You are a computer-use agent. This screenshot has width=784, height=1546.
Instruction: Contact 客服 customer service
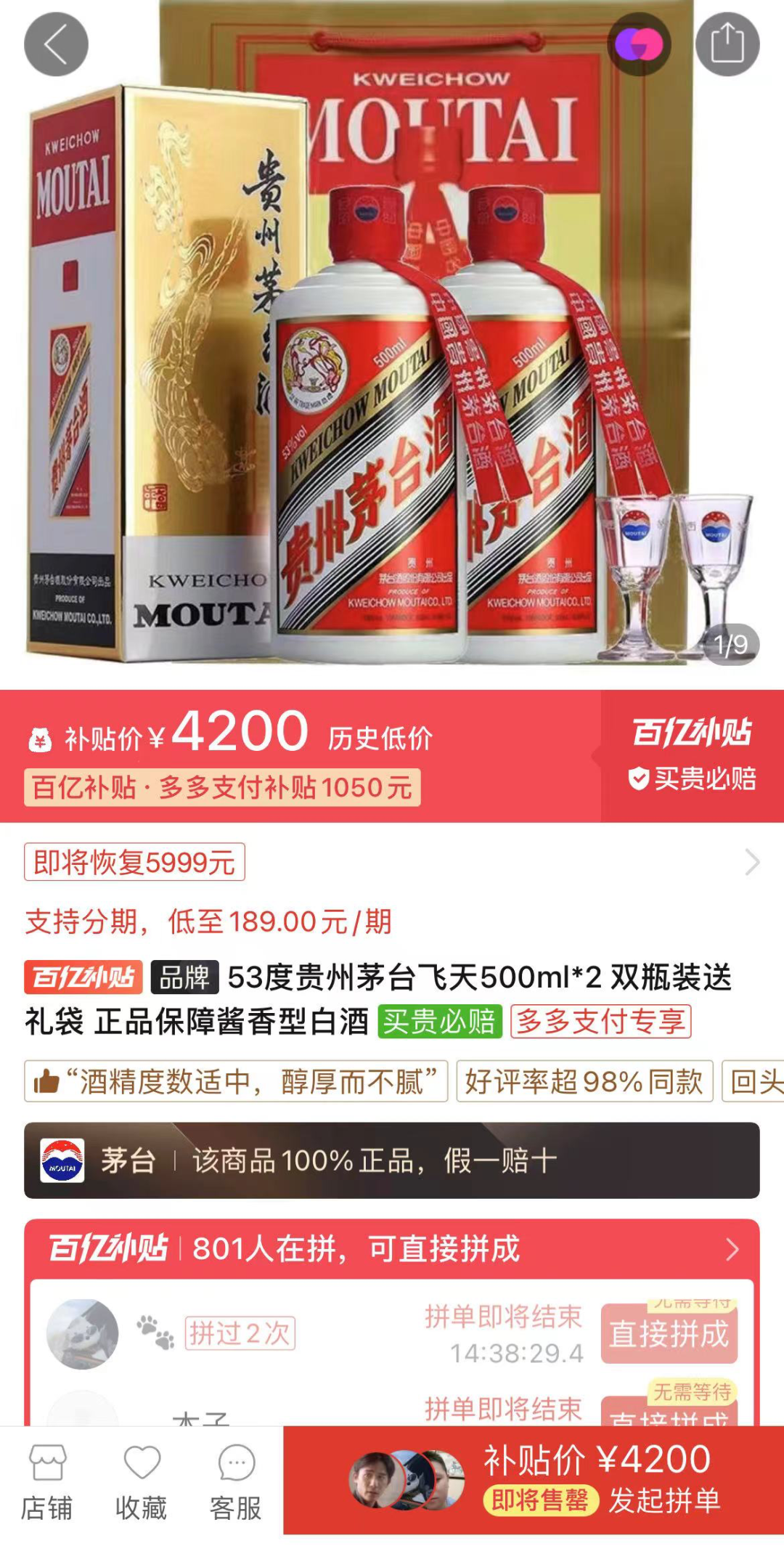236,1483
